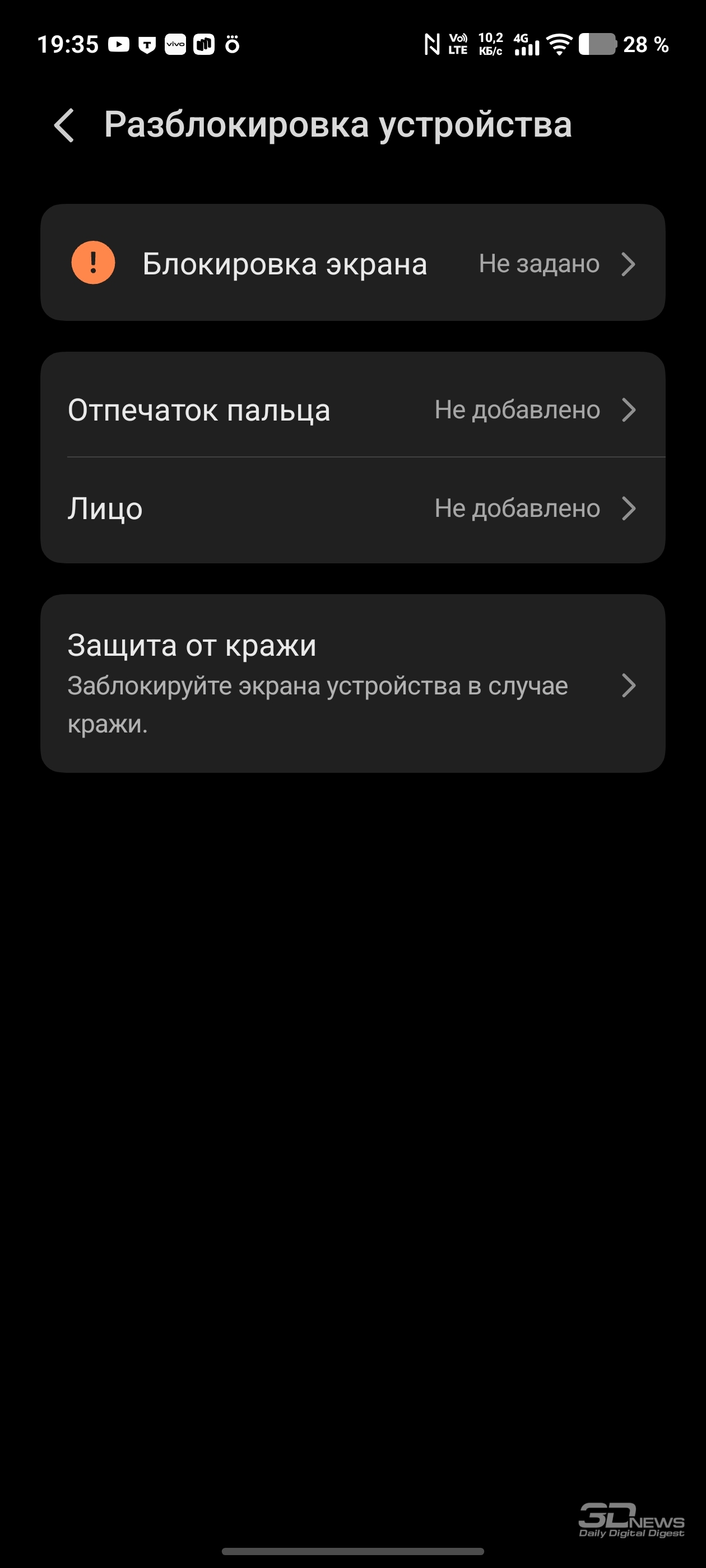Open Отпечаток пальца setup

click(x=352, y=410)
